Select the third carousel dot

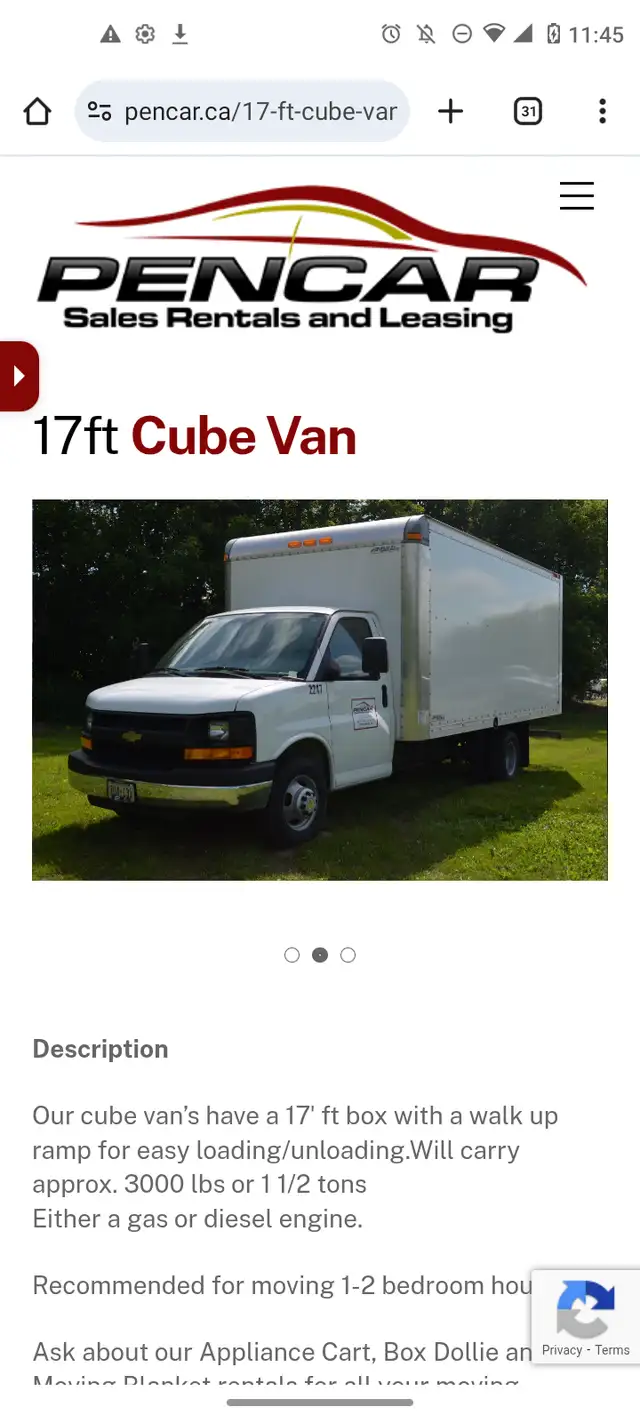click(348, 955)
